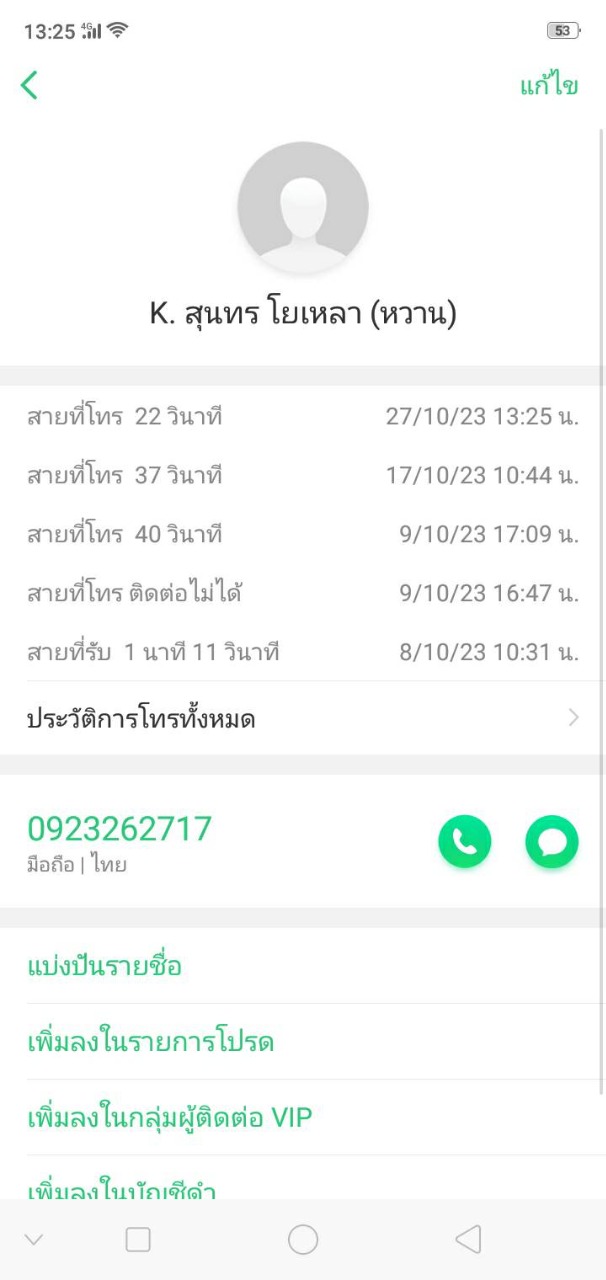The image size is (606, 1280).
Task: Call 0923262717 with the phone icon
Action: pos(464,842)
